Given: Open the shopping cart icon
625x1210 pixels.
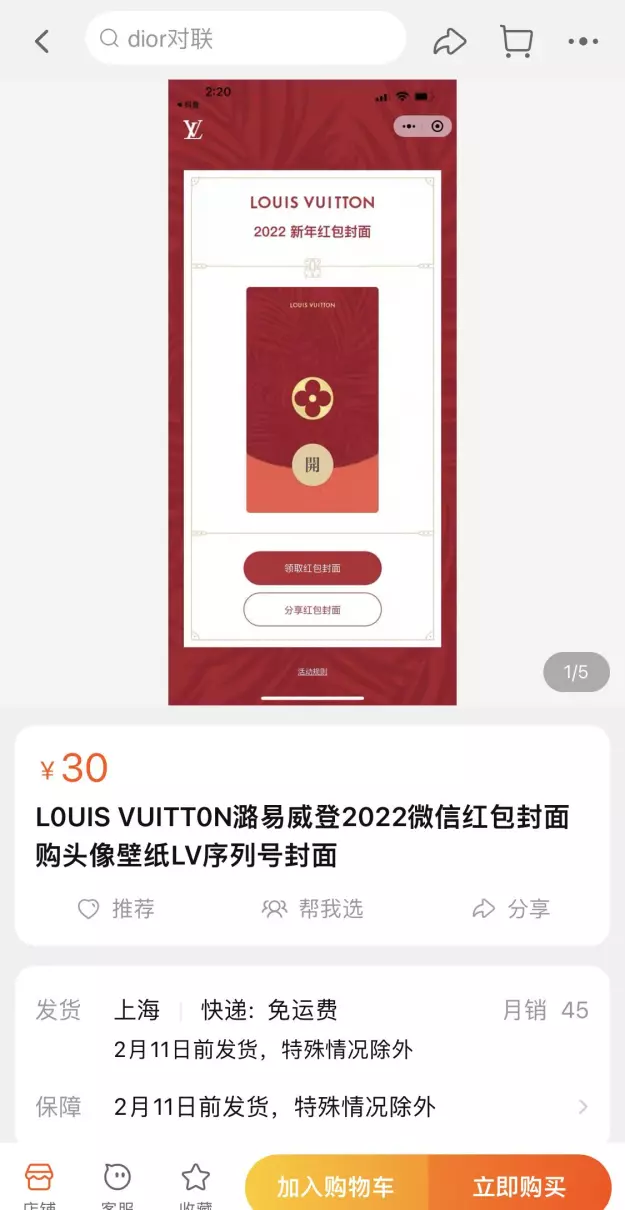Looking at the screenshot, I should click(516, 41).
